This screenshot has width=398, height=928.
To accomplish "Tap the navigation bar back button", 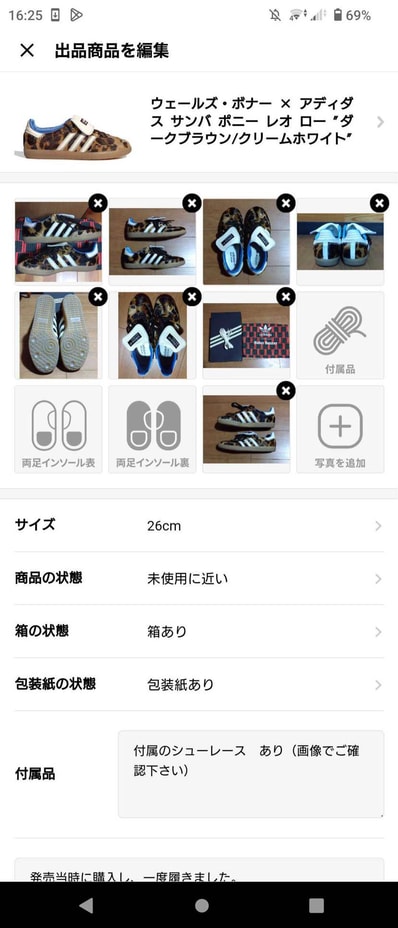I will (x=86, y=905).
